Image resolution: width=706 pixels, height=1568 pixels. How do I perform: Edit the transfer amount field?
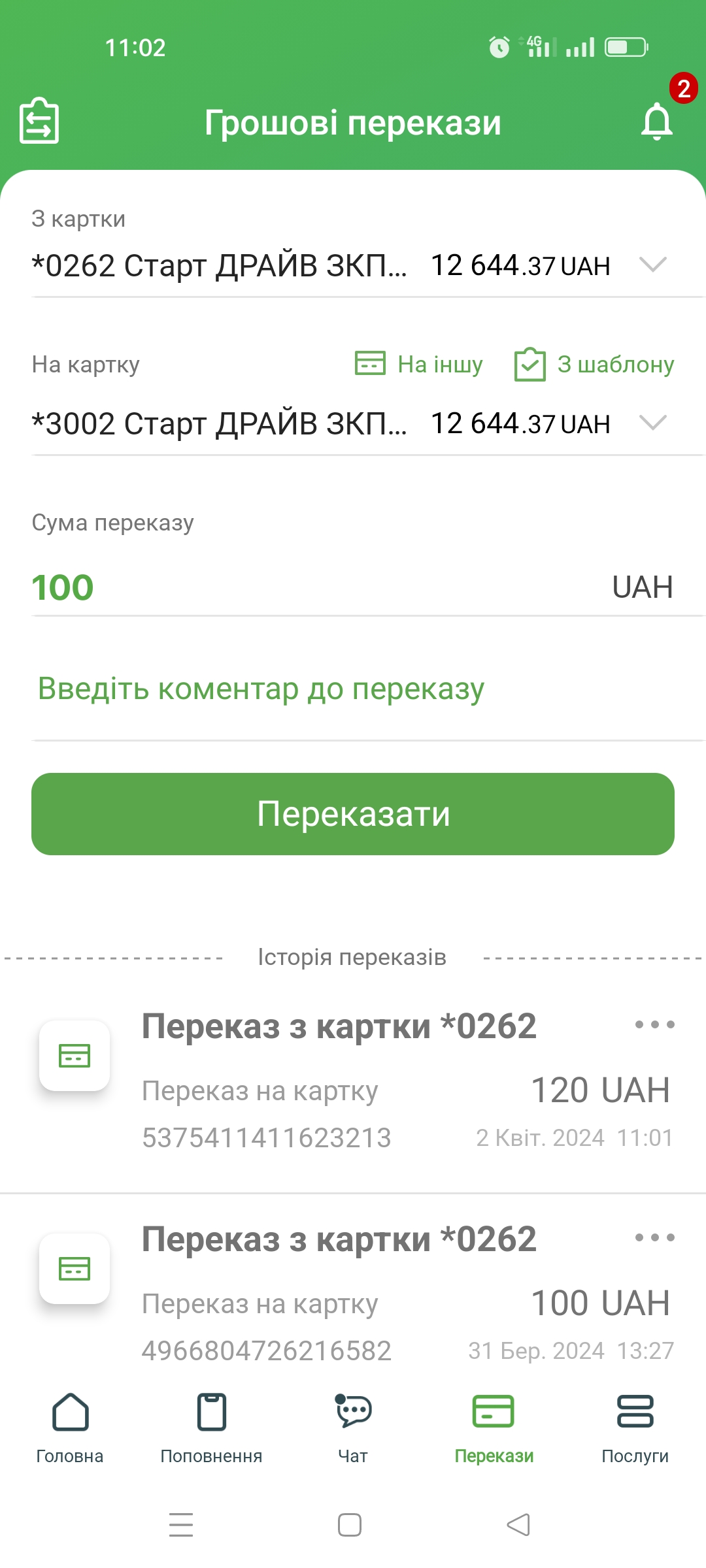tap(353, 587)
